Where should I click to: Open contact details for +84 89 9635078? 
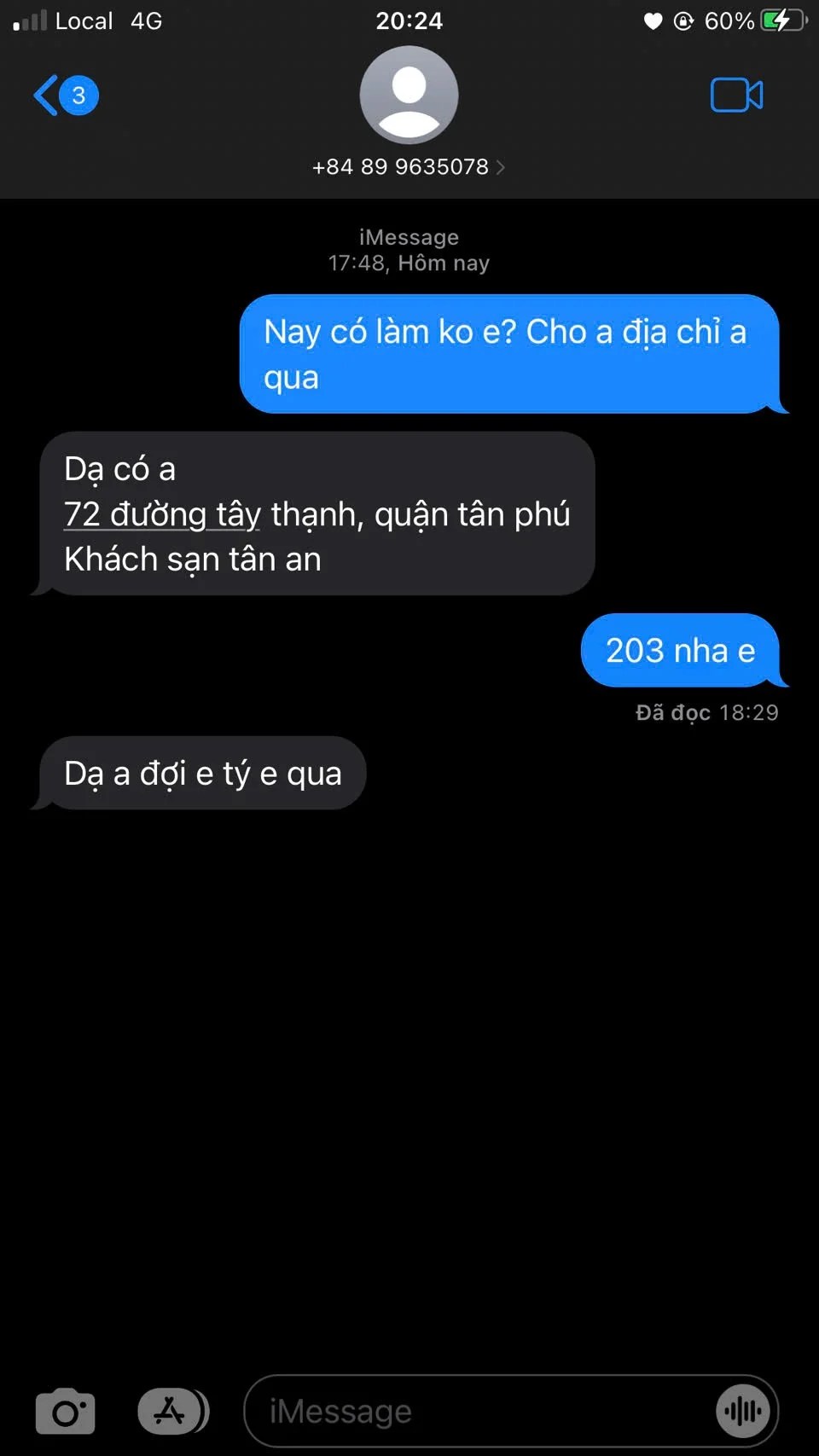[409, 166]
